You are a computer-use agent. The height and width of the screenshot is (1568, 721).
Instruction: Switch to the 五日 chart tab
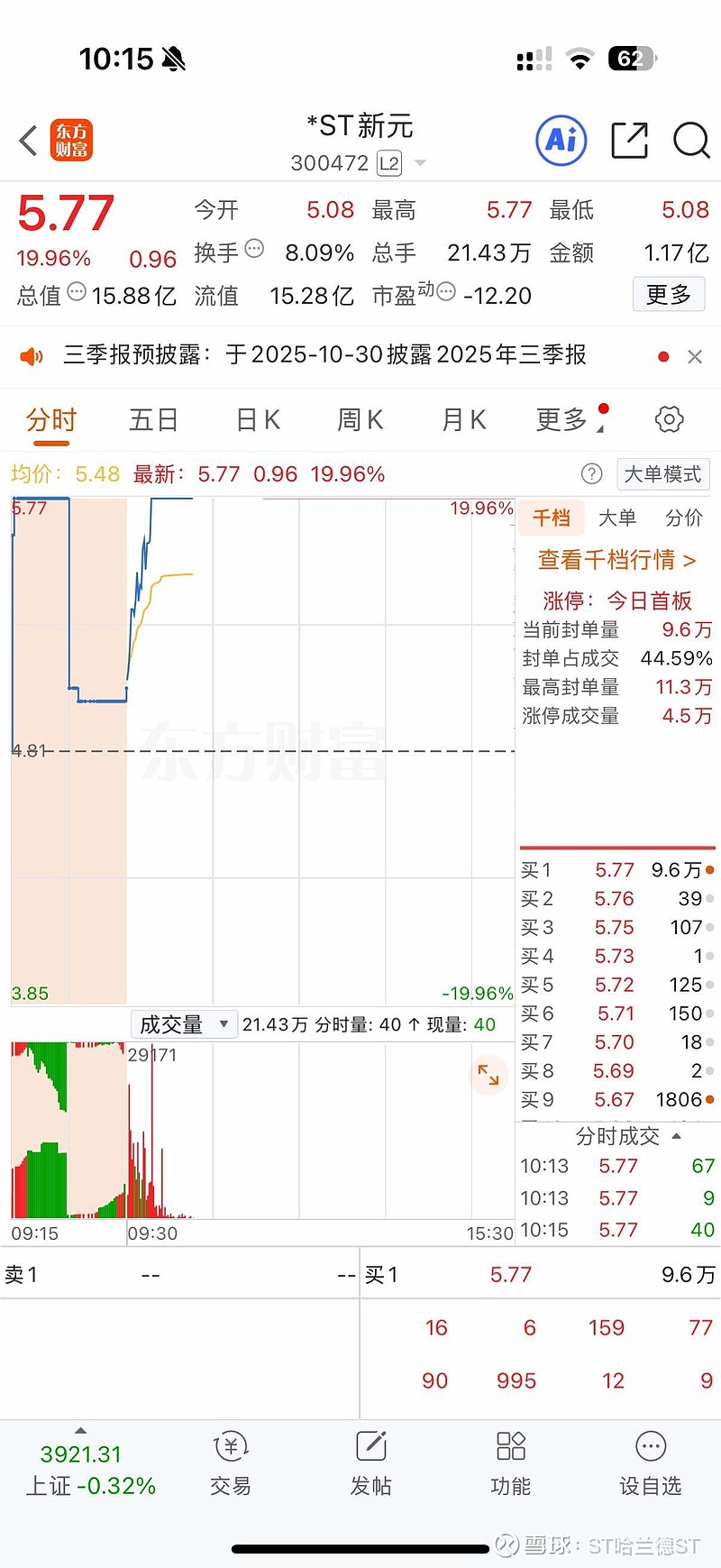[x=153, y=420]
